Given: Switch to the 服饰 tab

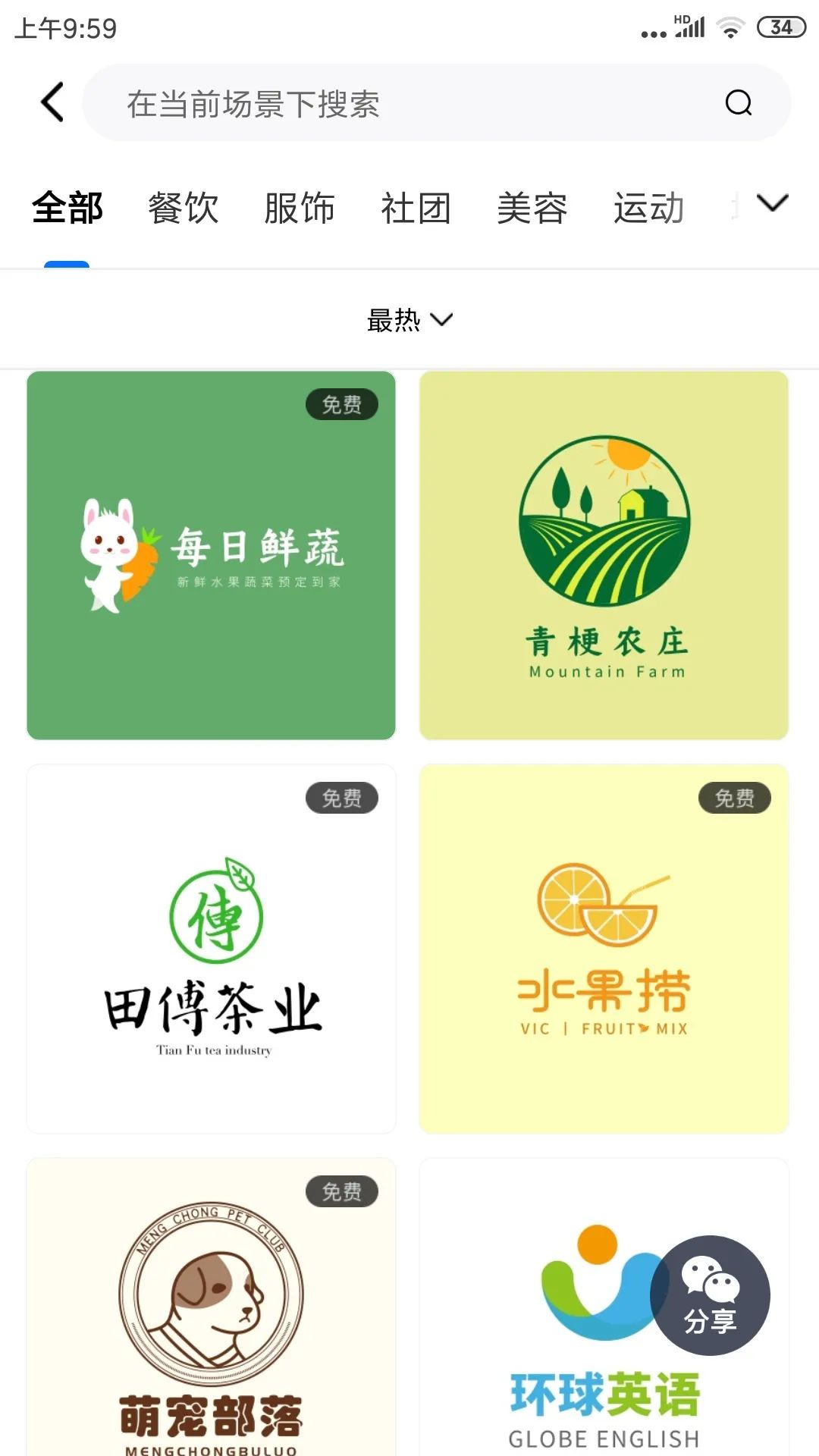Looking at the screenshot, I should pyautogui.click(x=300, y=208).
